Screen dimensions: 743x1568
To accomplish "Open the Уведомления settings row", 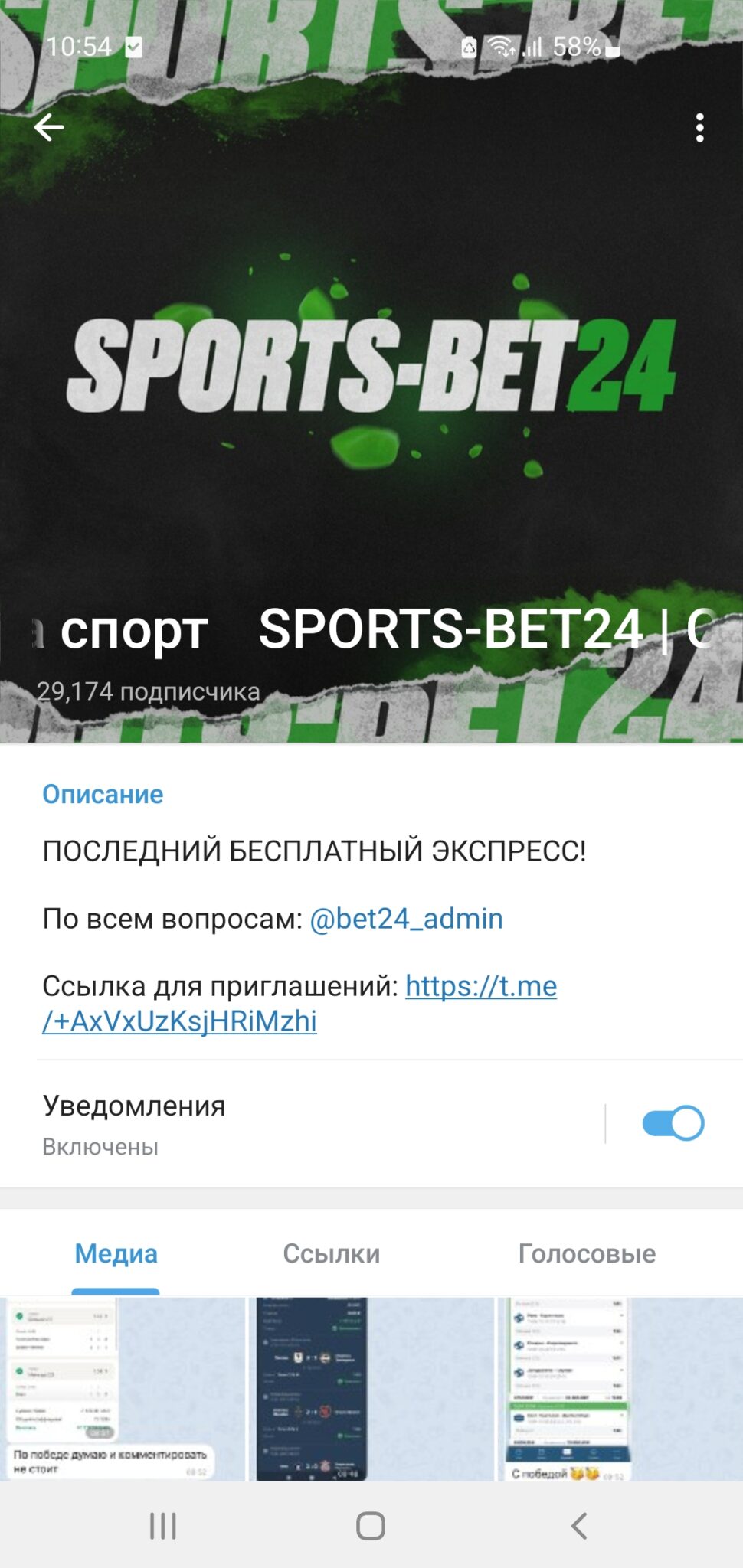I will coord(322,1123).
